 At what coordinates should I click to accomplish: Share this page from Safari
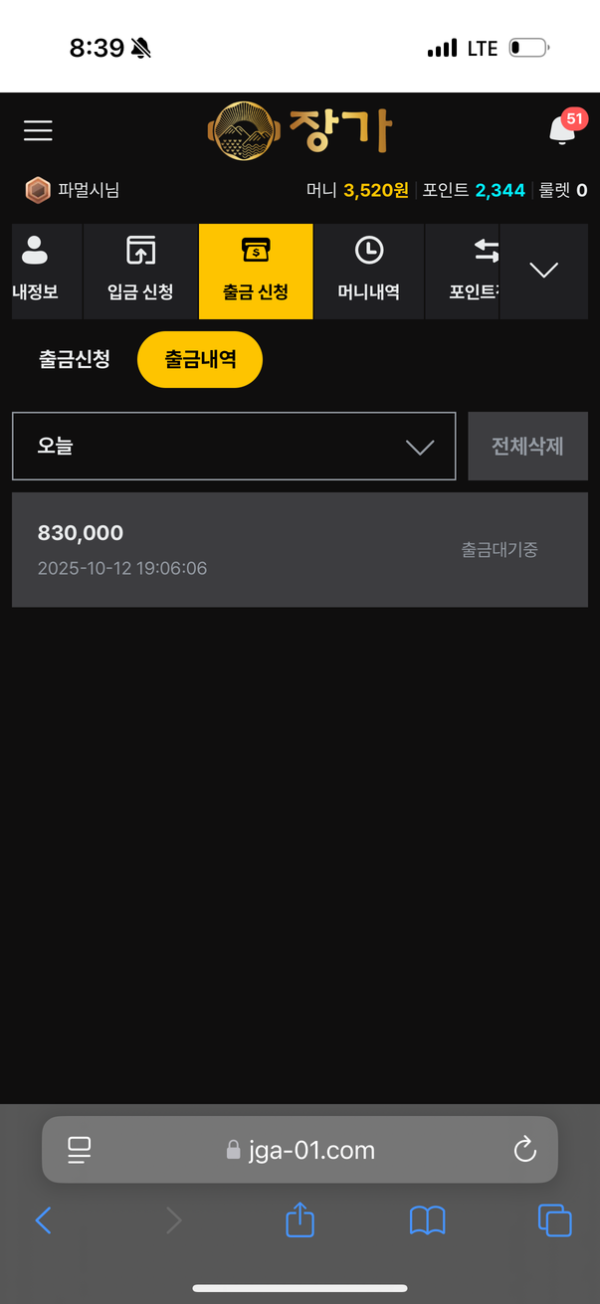point(300,1219)
